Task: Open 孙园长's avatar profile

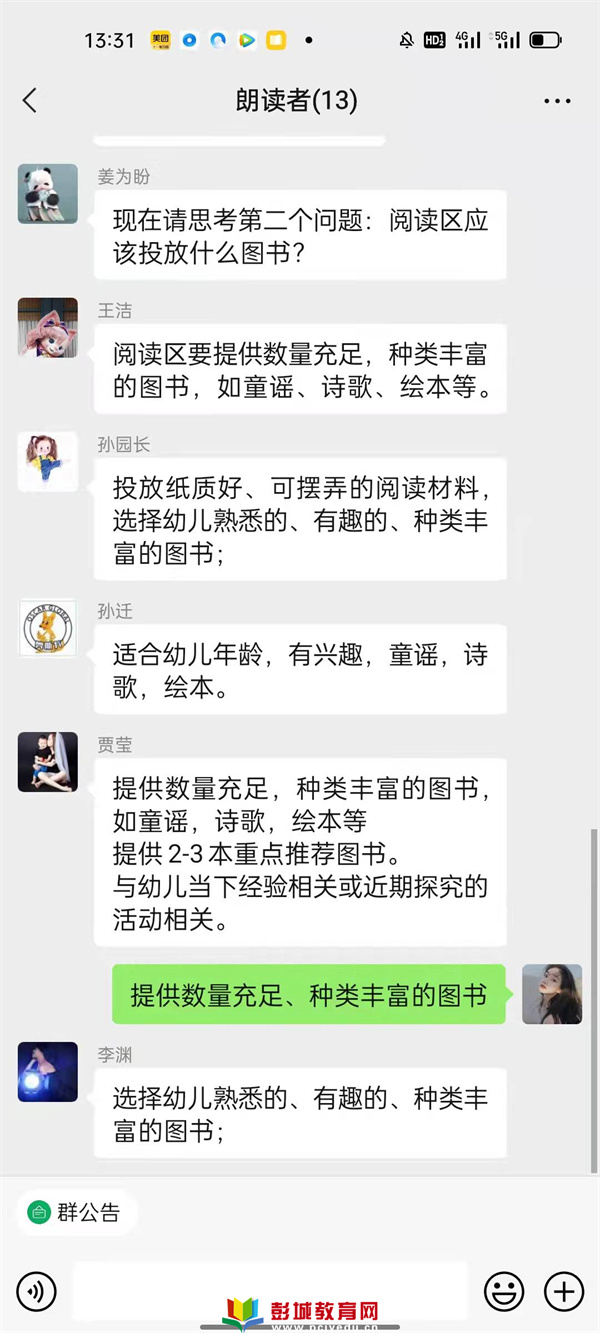Action: pos(48,462)
